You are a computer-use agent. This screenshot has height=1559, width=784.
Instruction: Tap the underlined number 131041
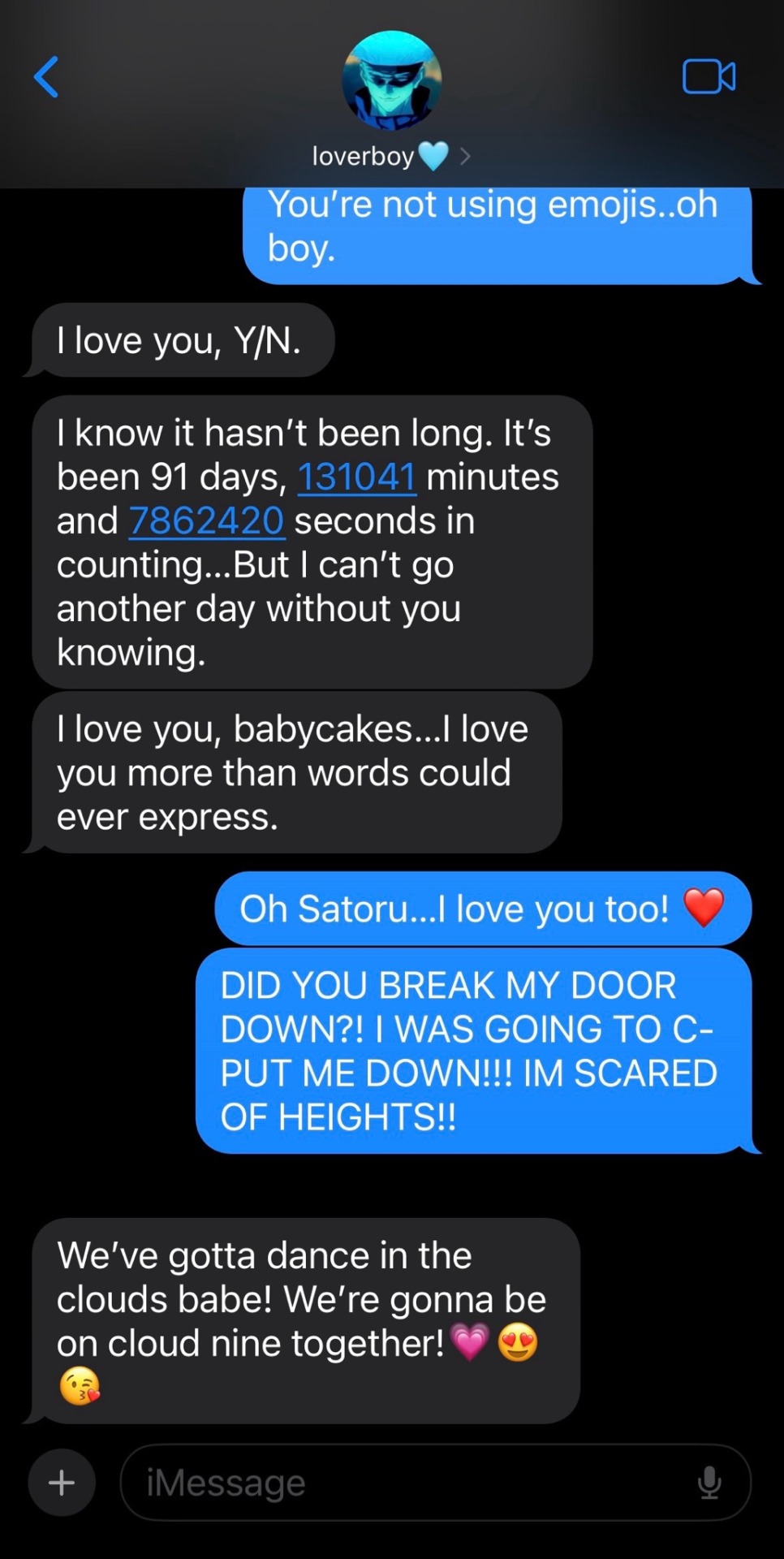356,477
